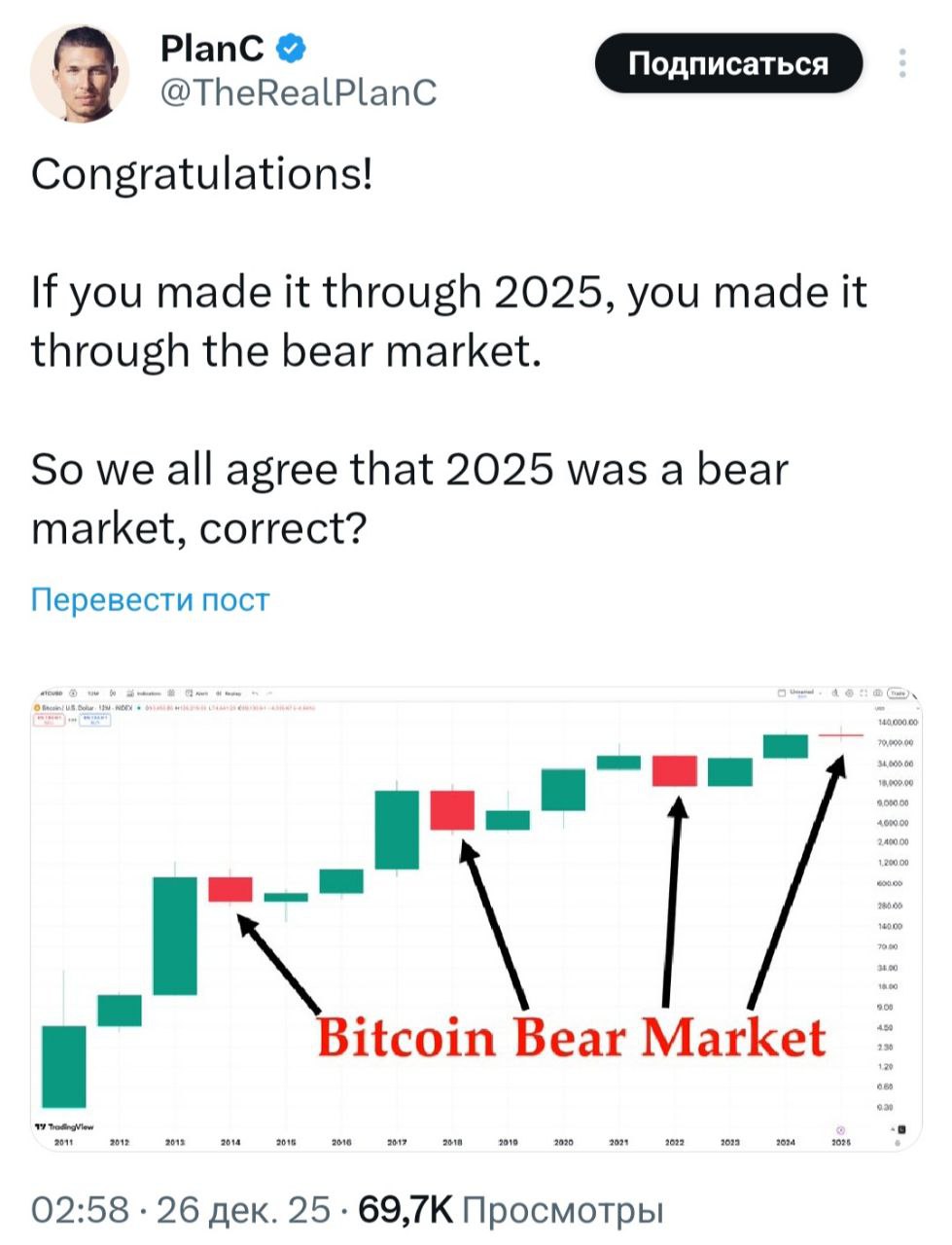Tap Перевести пост to translate
The image size is (952, 1245).
(x=150, y=599)
